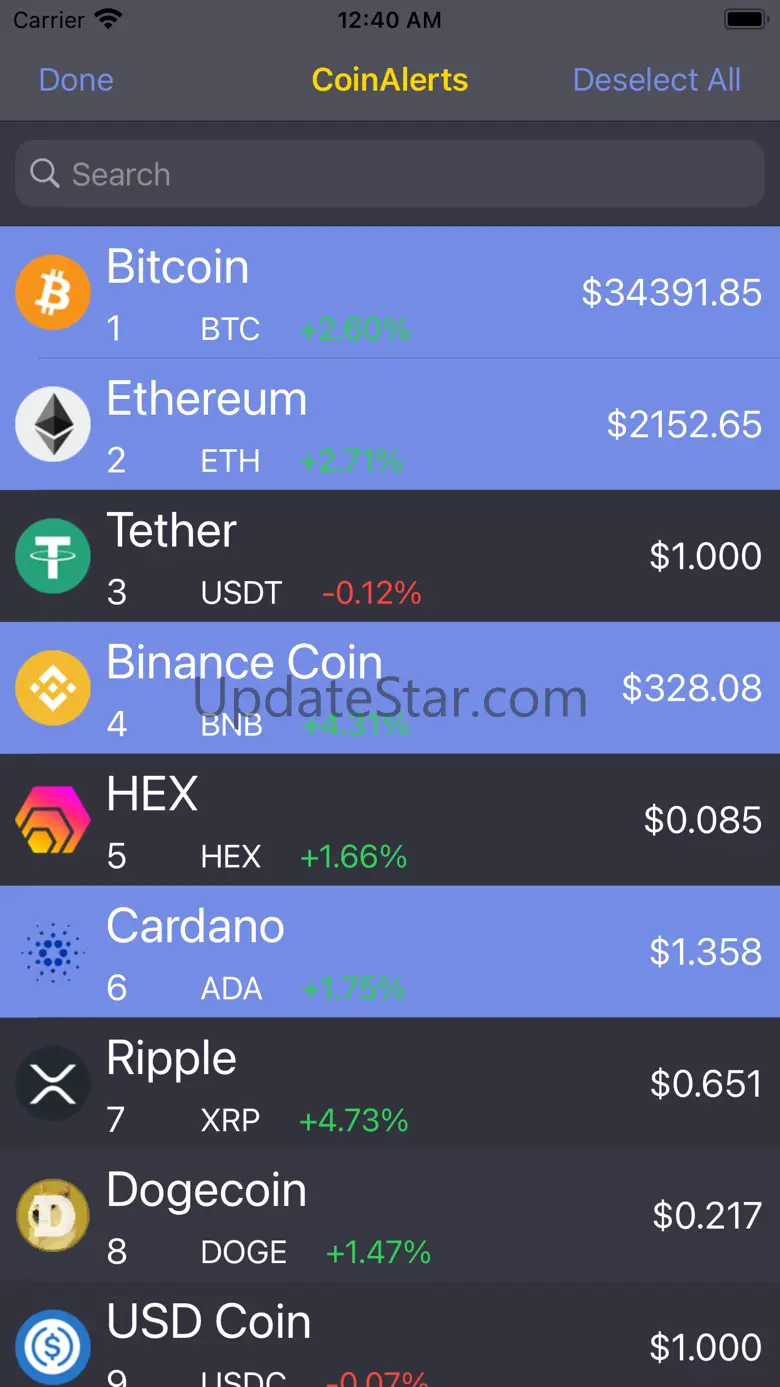Screen dimensions: 780x1387
Task: Select the Tether row
Action: coord(390,557)
